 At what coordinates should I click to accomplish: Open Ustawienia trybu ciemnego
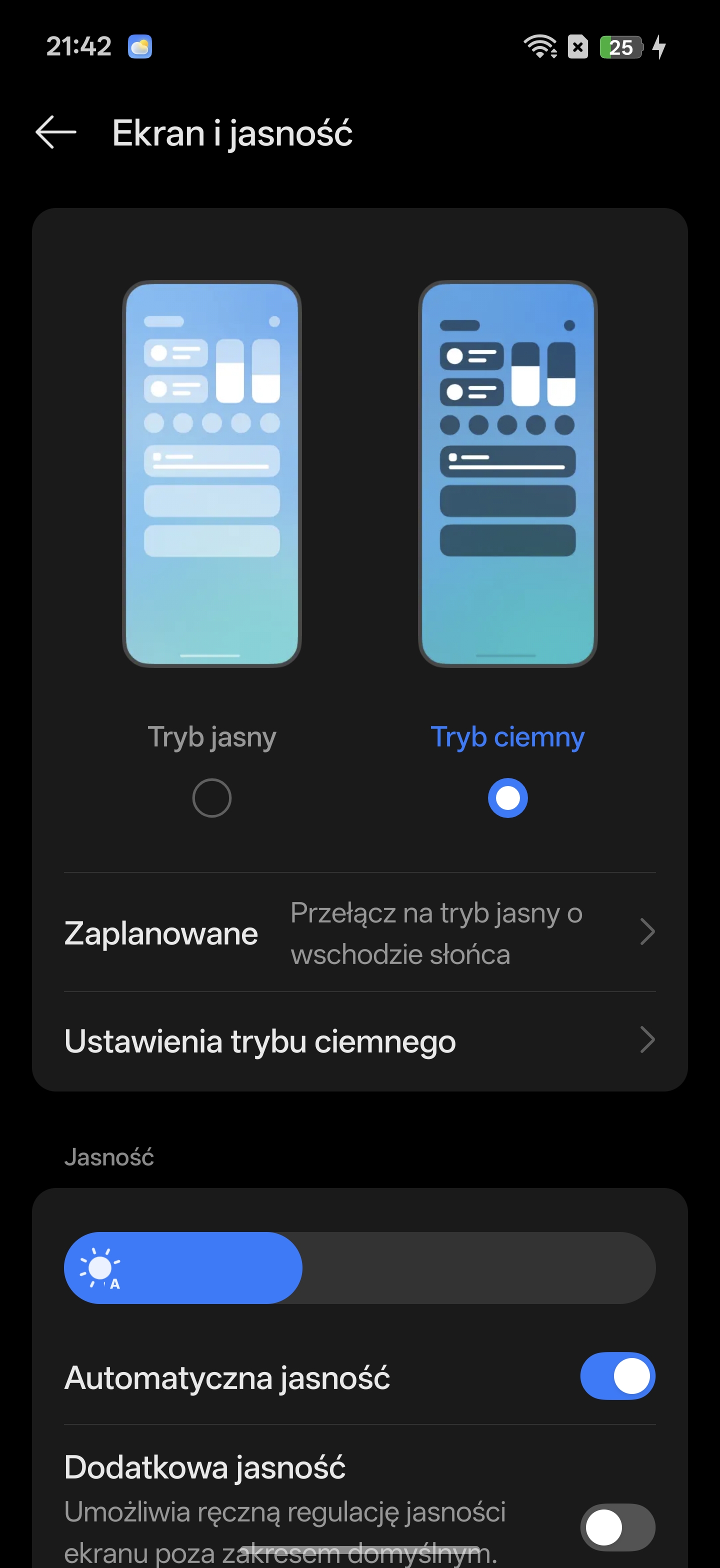point(359,1041)
